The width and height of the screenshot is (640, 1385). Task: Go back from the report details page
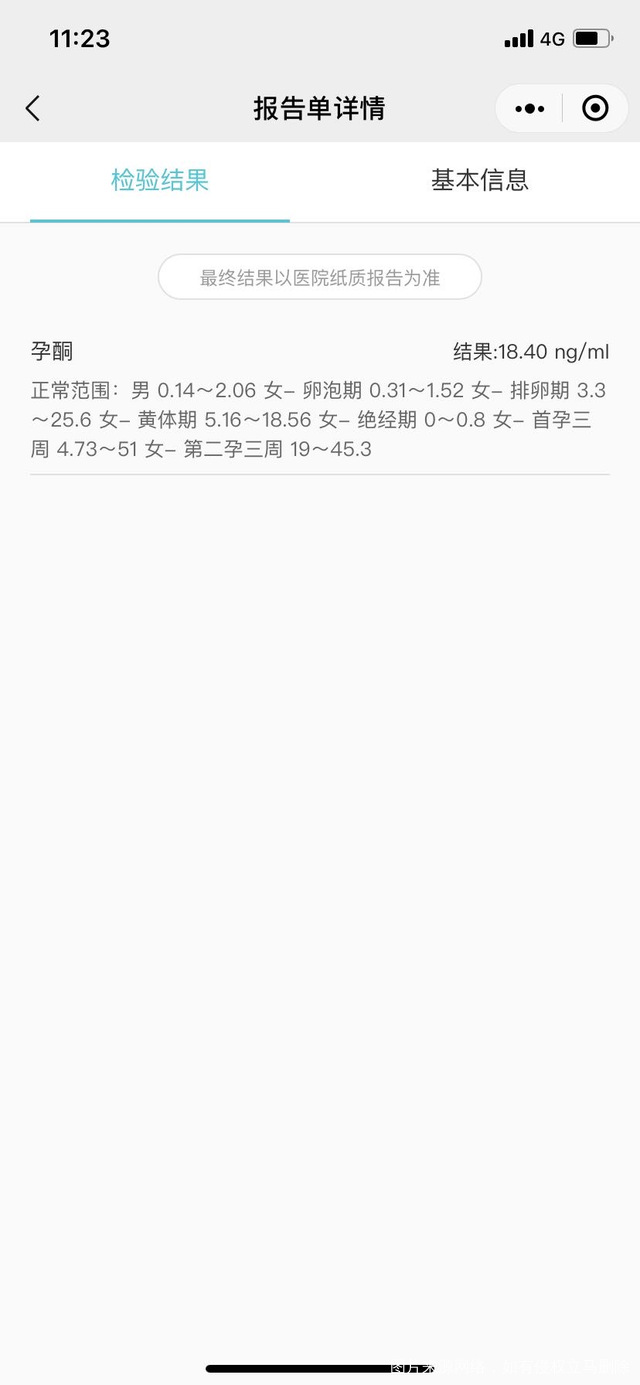pyautogui.click(x=33, y=108)
